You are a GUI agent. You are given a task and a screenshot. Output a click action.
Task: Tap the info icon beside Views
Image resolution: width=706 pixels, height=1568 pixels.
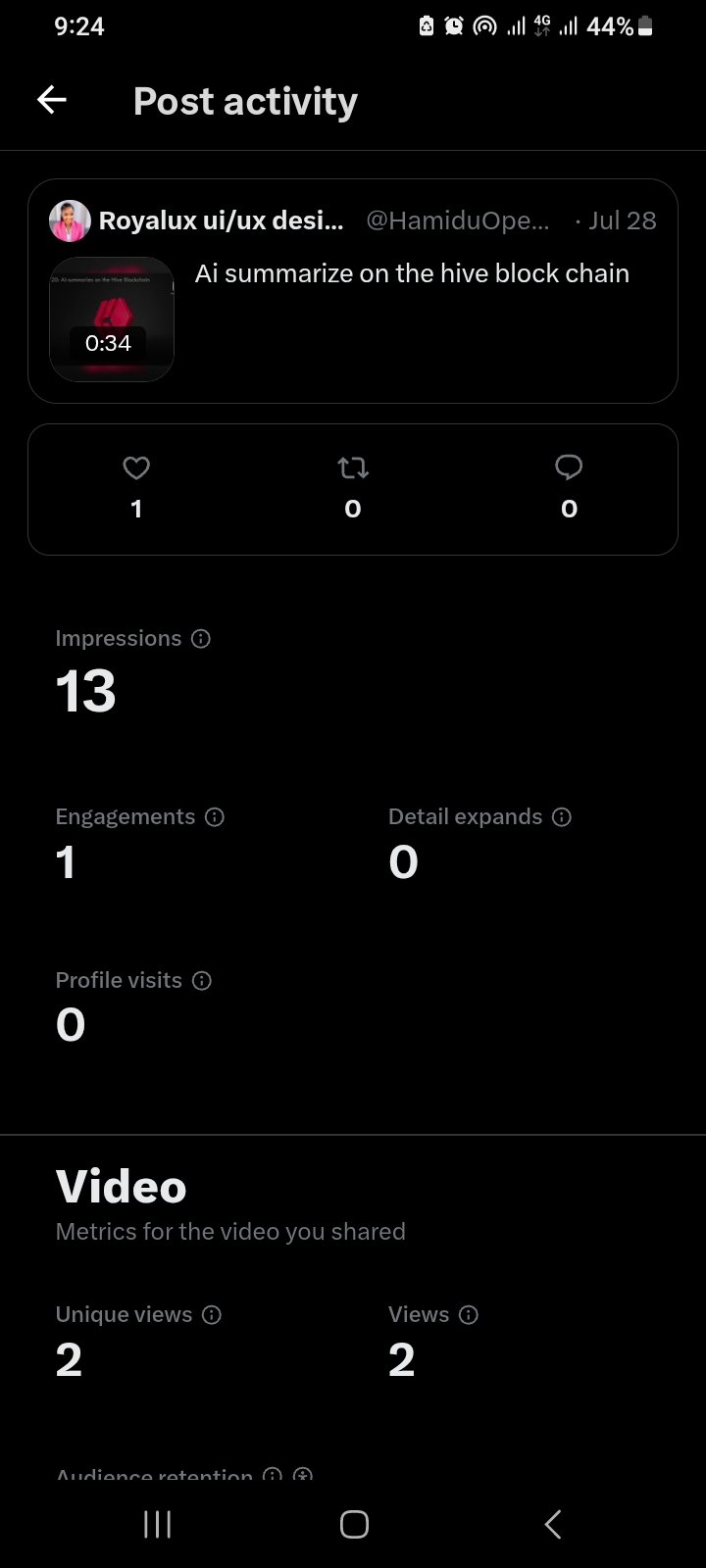tap(469, 1315)
